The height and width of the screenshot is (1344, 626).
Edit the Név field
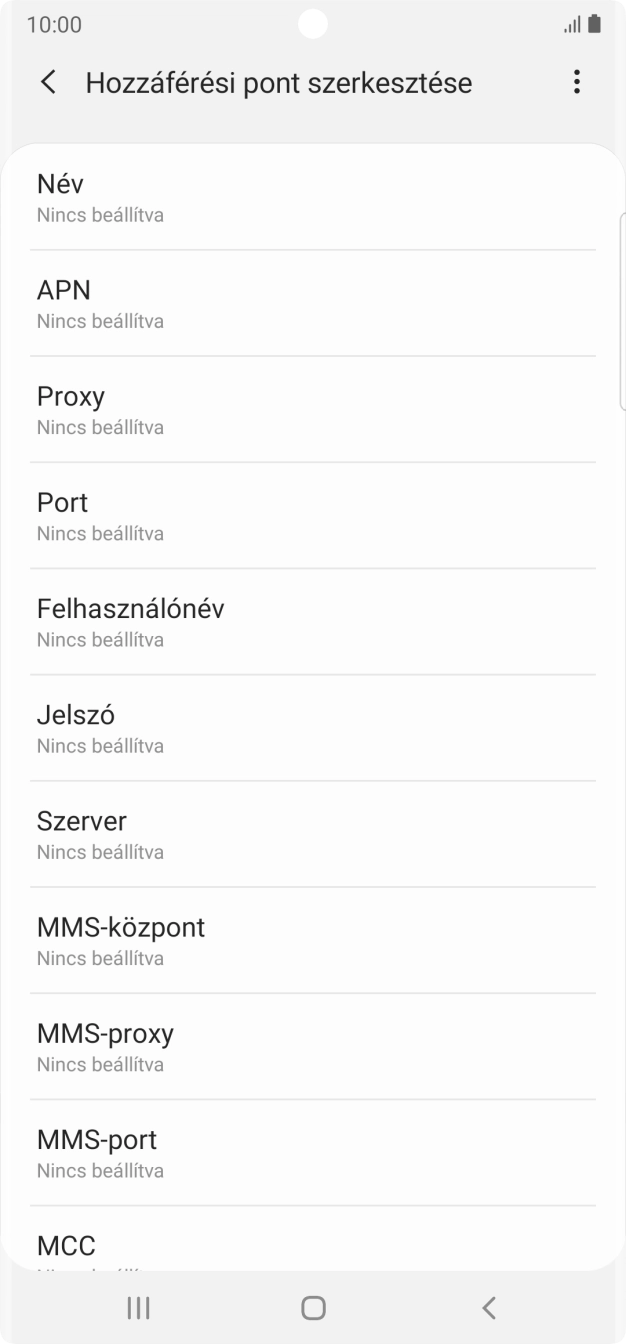coord(312,198)
